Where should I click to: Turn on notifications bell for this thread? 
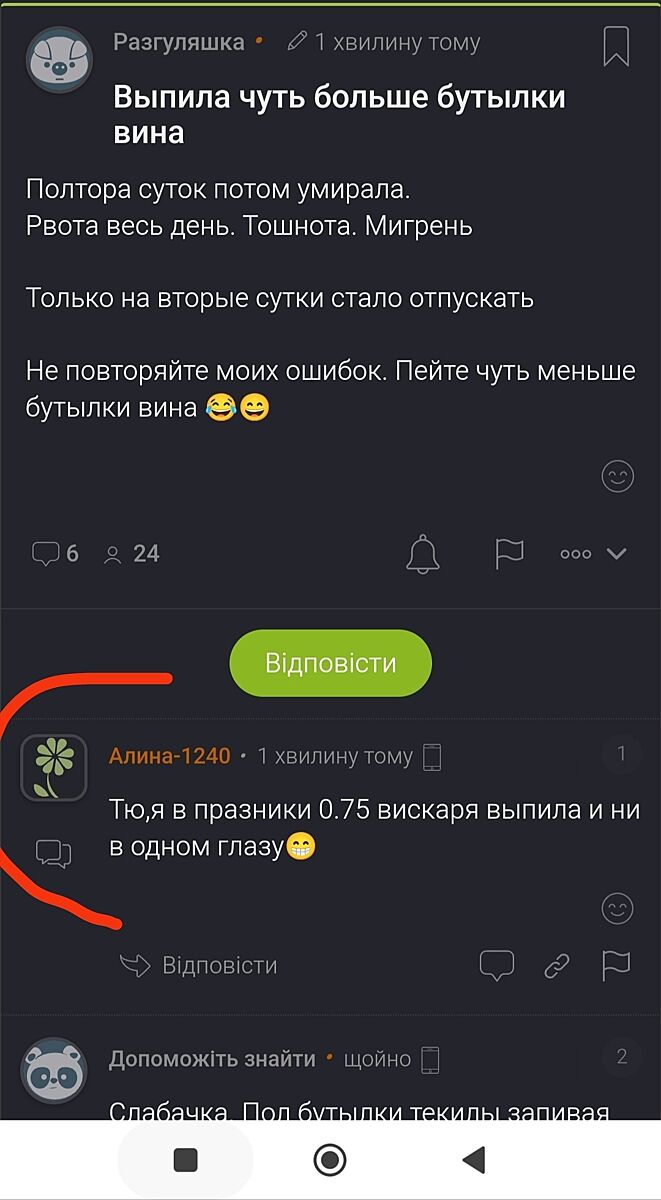423,554
